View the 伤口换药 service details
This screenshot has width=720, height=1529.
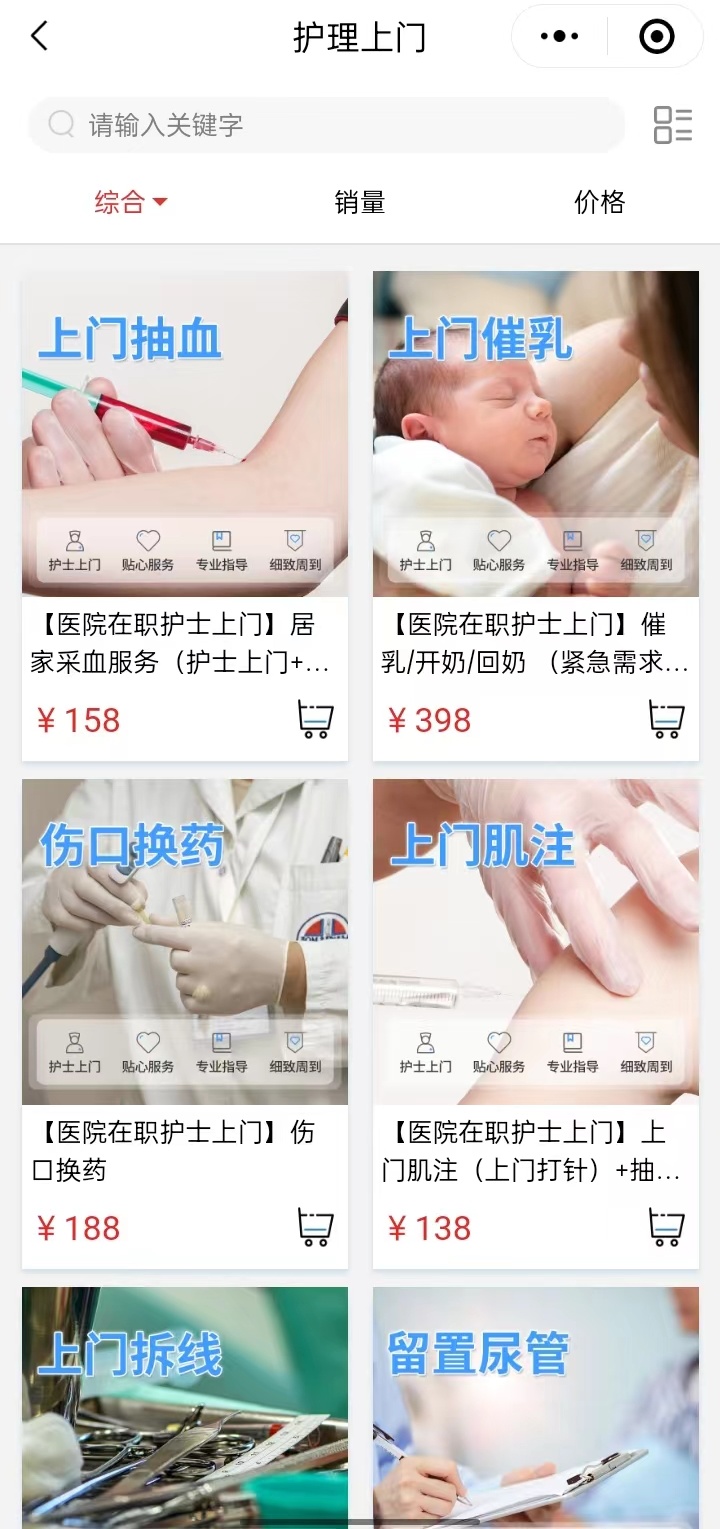coord(185,942)
